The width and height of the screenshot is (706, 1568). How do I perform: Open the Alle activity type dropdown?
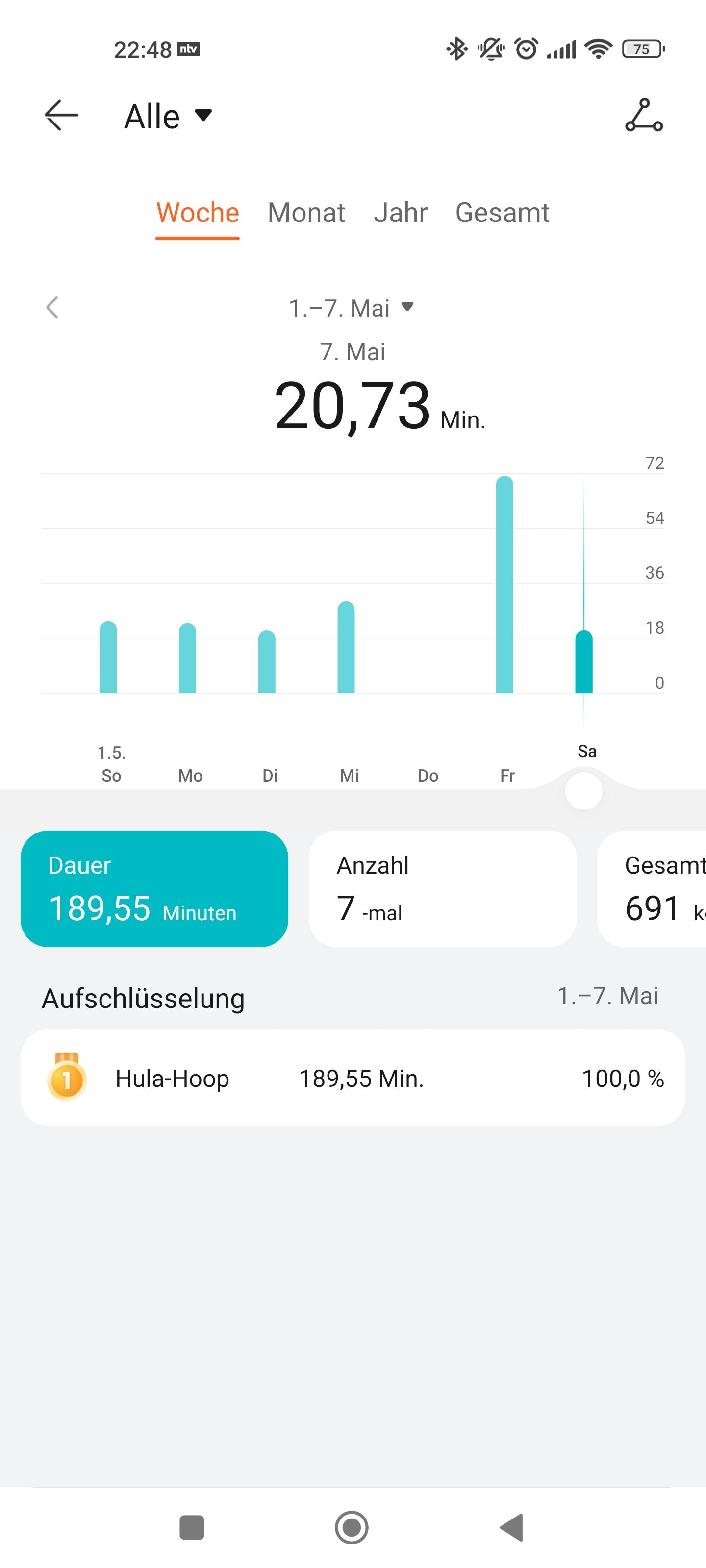(168, 116)
